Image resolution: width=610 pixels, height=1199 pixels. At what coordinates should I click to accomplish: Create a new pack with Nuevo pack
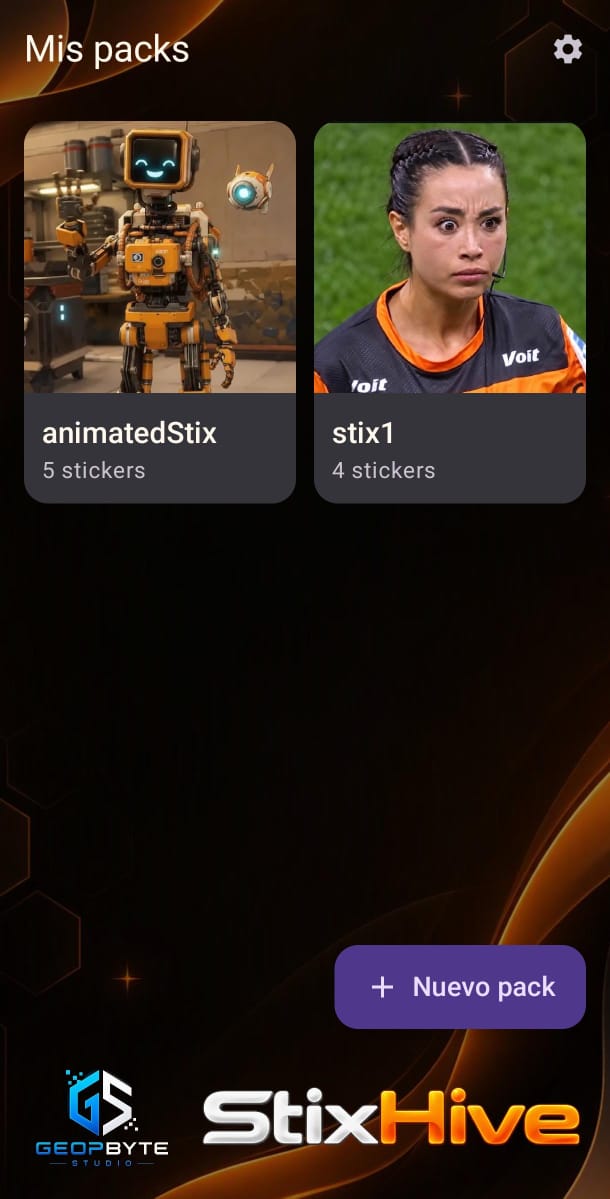coord(460,986)
